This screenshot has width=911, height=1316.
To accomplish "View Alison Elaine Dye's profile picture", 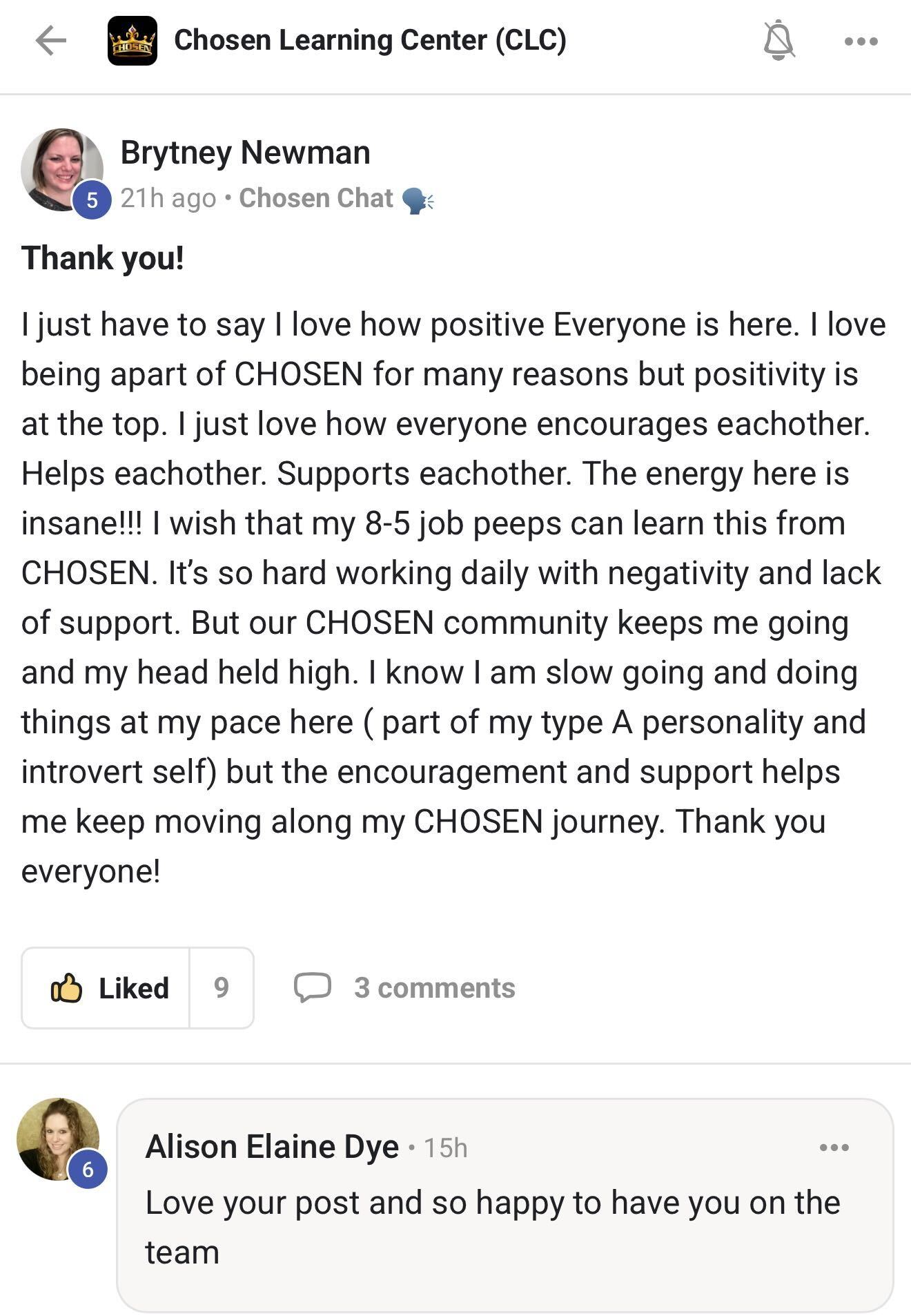I will click(57, 1139).
